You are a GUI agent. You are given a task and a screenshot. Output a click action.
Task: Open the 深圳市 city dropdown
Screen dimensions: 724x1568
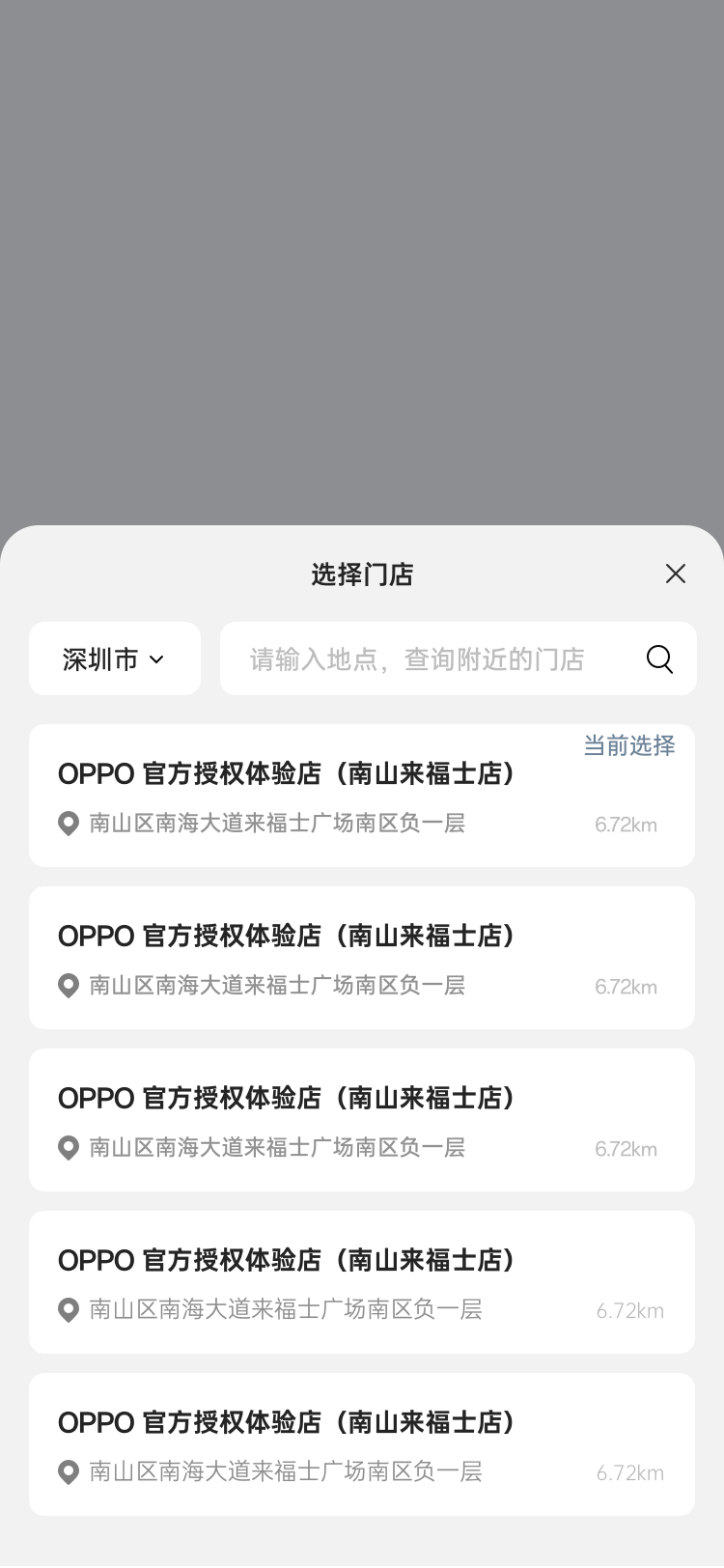pyautogui.click(x=115, y=658)
